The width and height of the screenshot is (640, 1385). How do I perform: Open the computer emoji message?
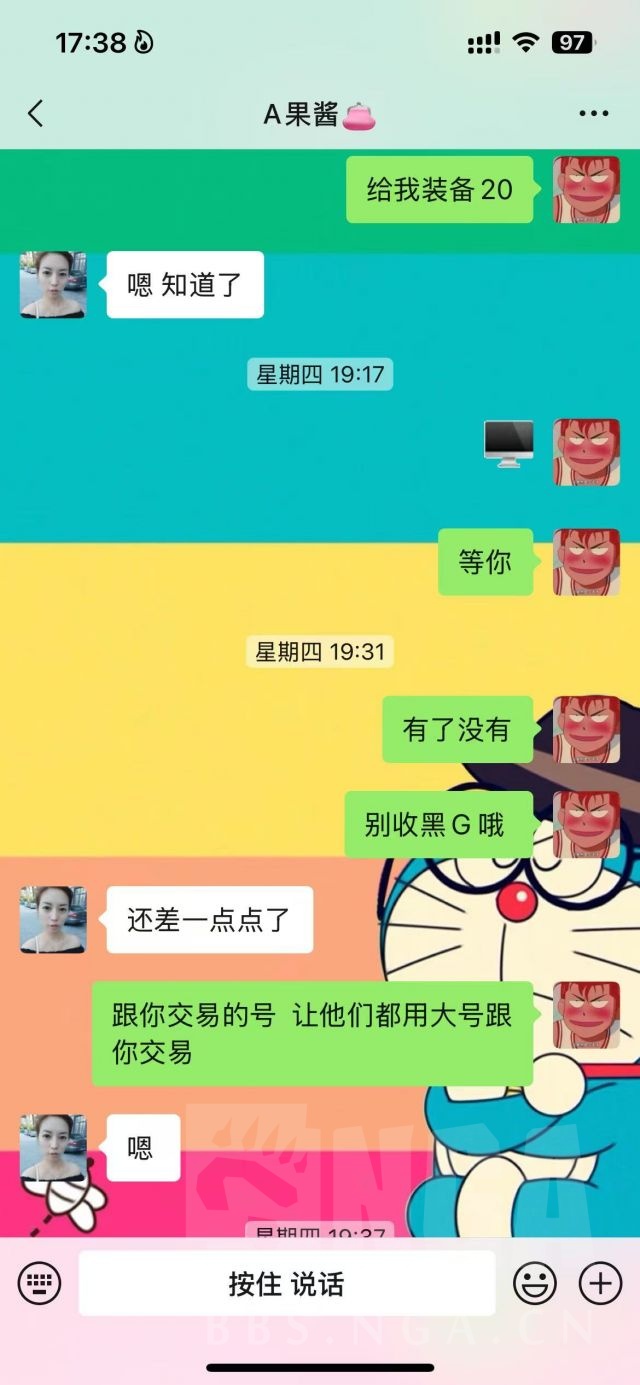pos(508,444)
